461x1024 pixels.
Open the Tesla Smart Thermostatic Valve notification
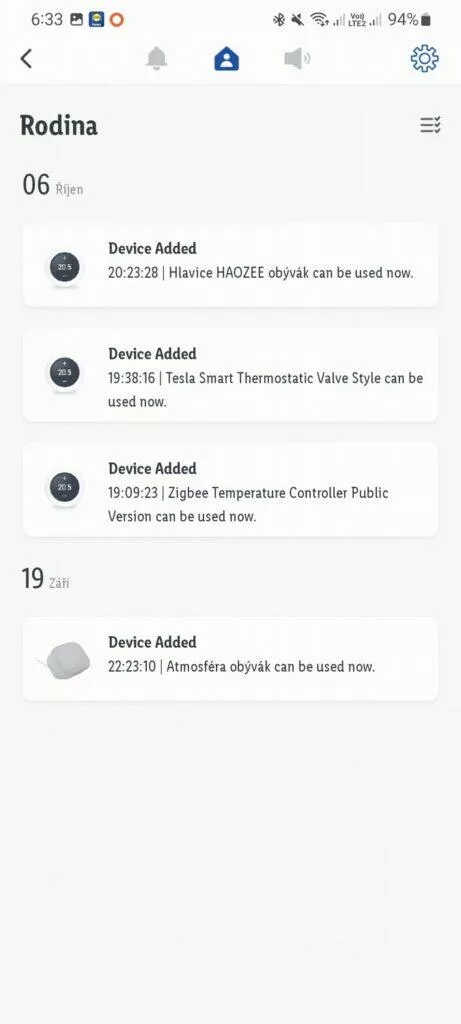tap(230, 375)
